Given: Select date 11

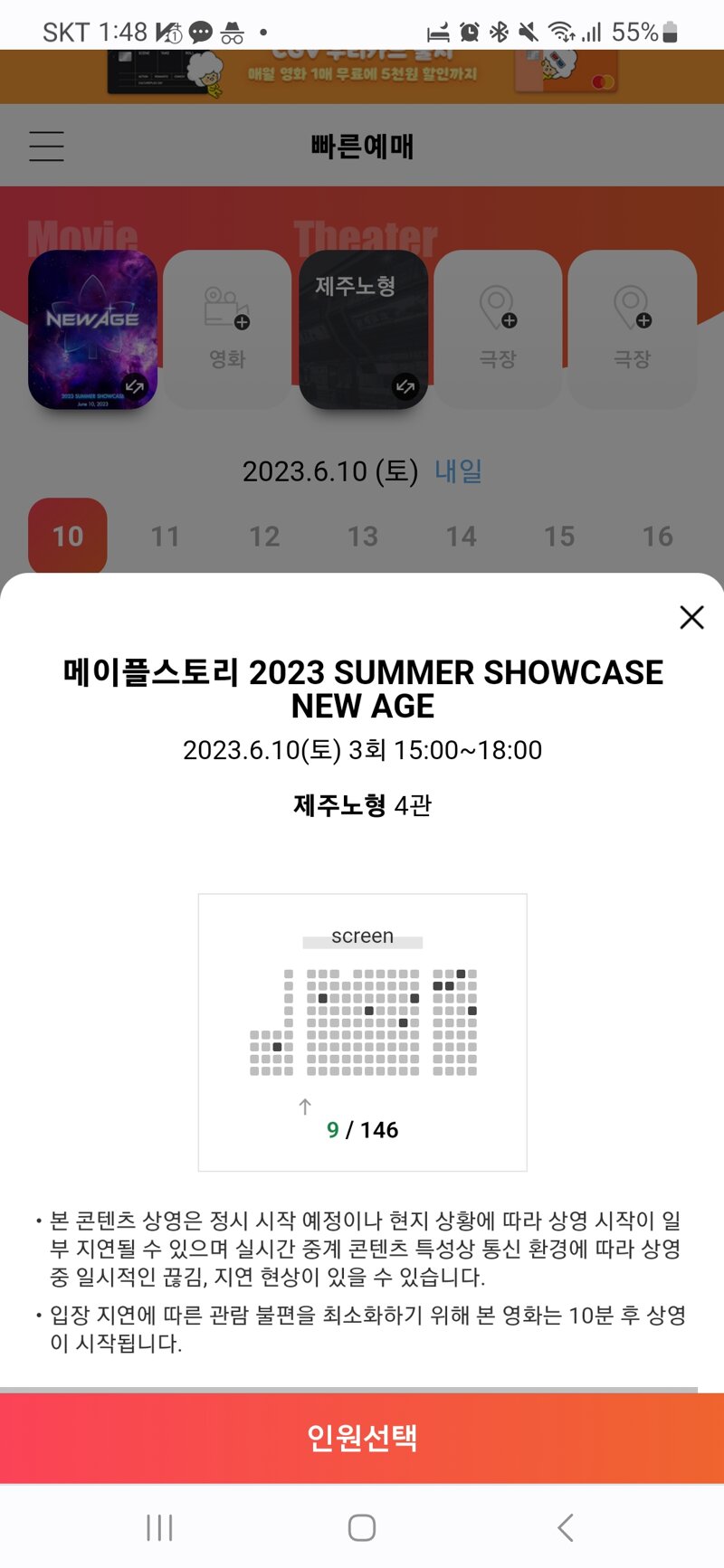Looking at the screenshot, I should coord(166,537).
